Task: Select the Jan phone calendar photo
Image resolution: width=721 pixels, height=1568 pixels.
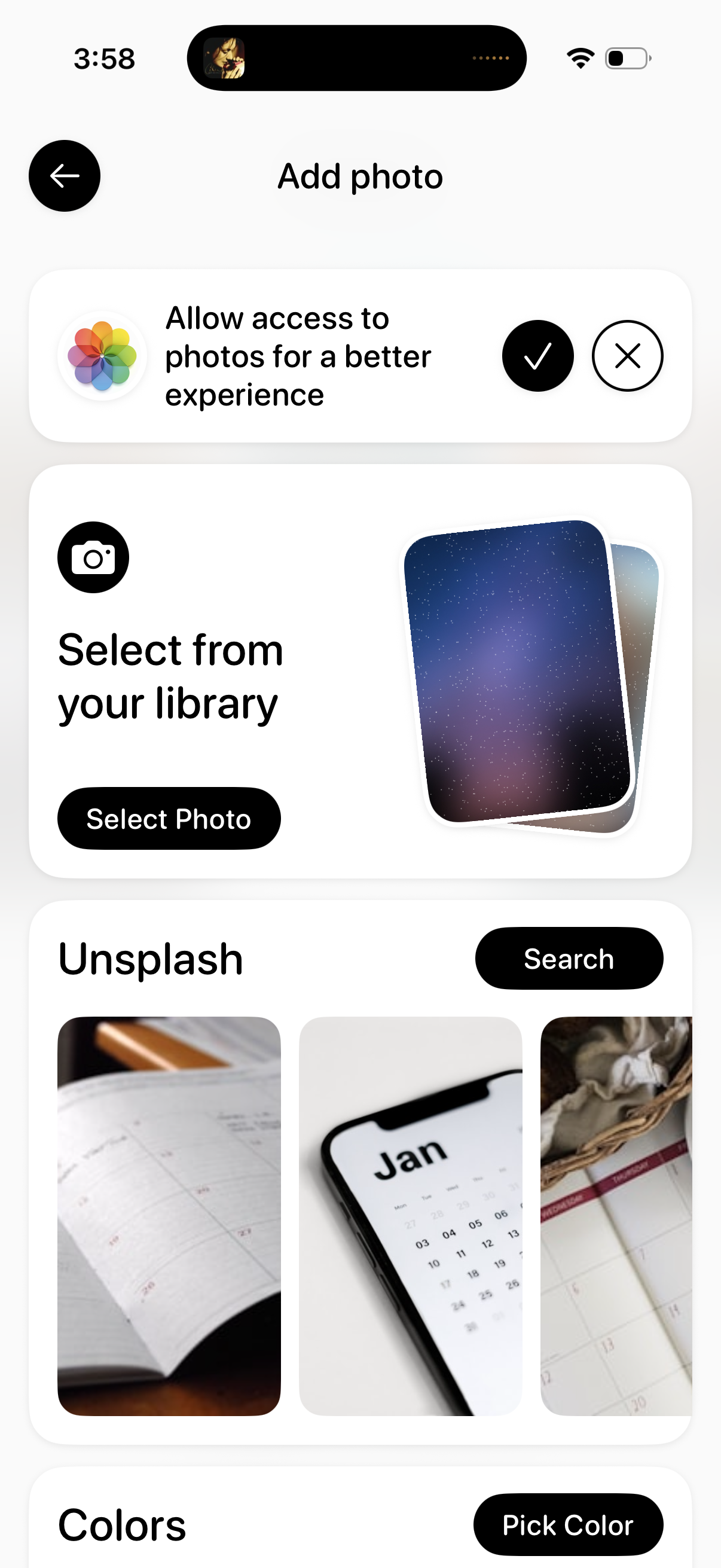Action: (x=410, y=1216)
